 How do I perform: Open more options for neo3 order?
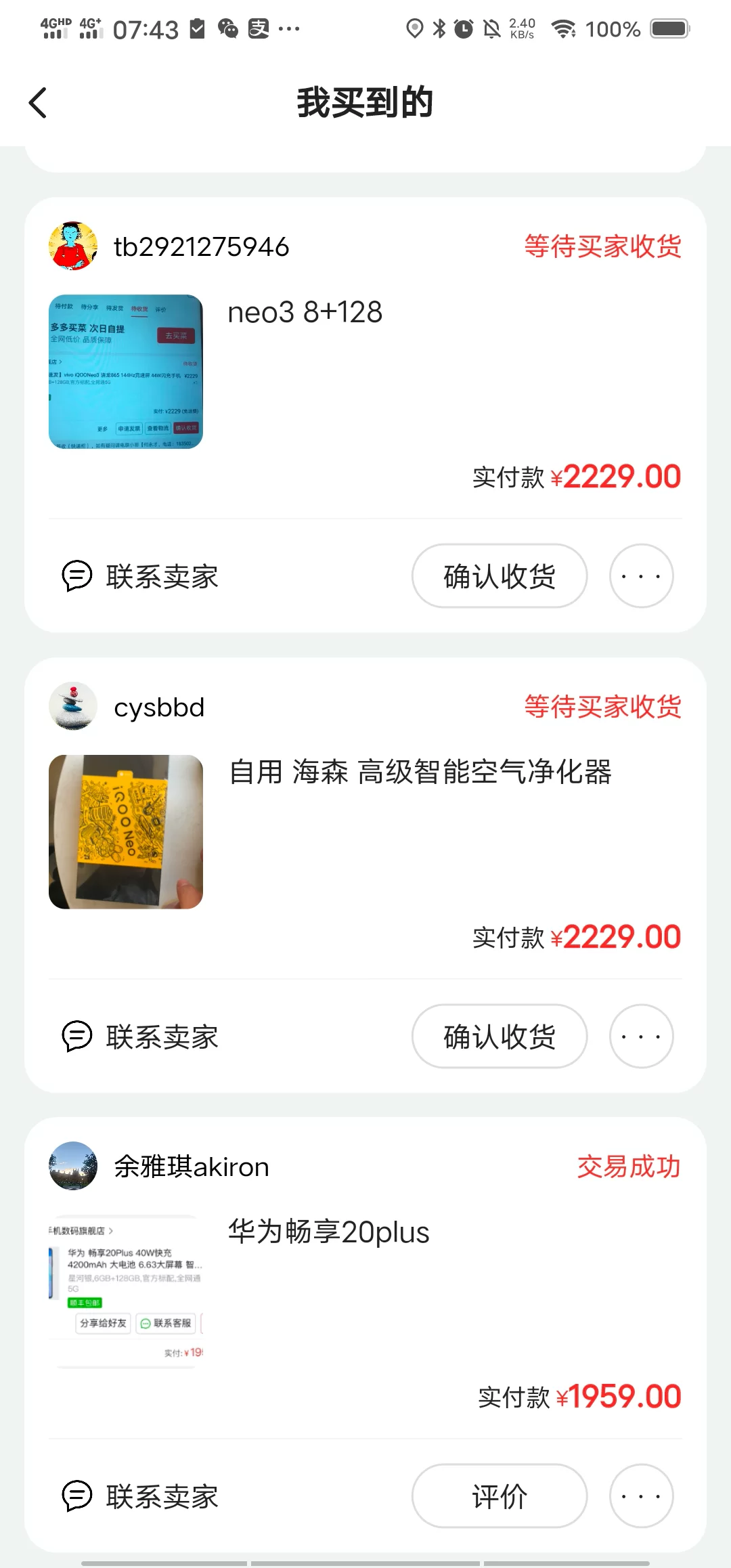click(x=641, y=577)
